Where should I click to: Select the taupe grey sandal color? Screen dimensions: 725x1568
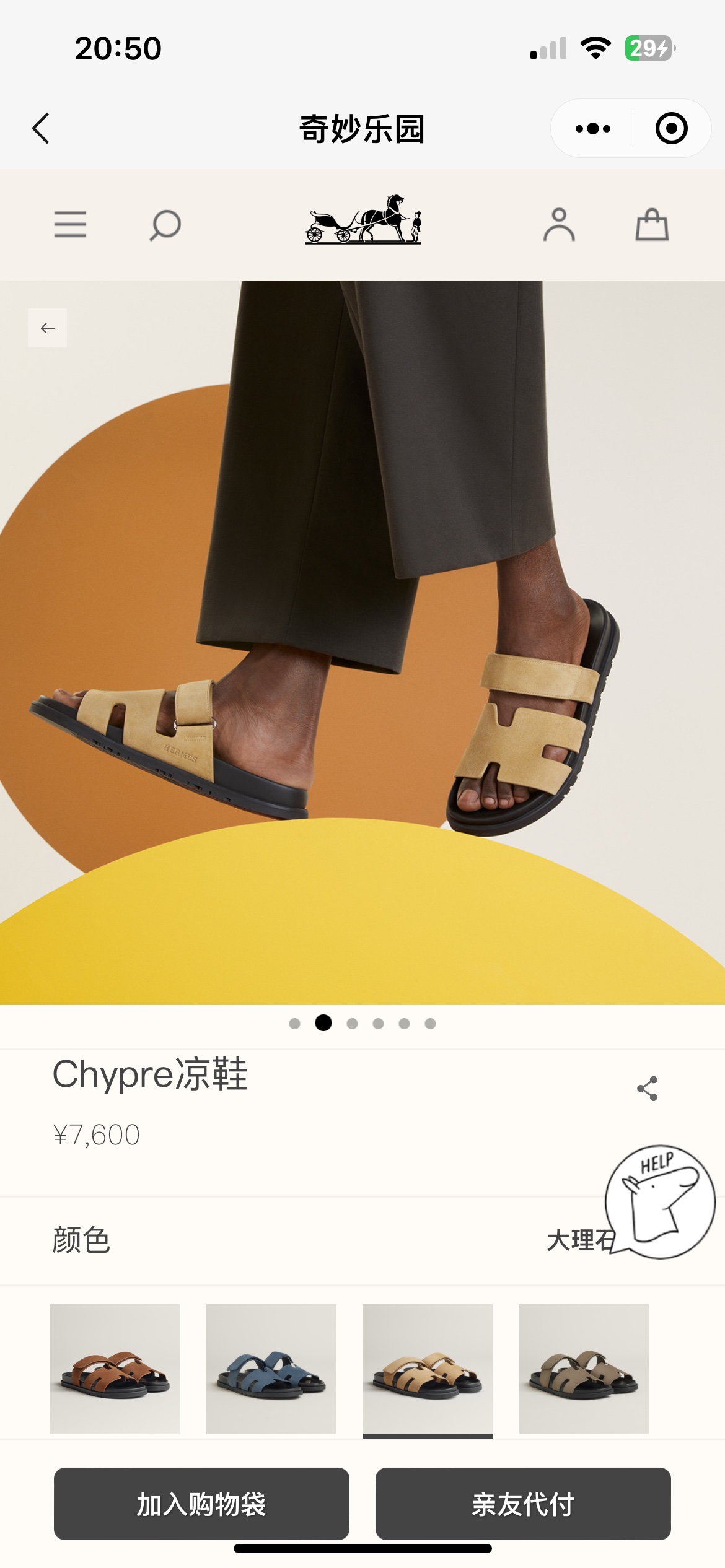(x=584, y=1369)
